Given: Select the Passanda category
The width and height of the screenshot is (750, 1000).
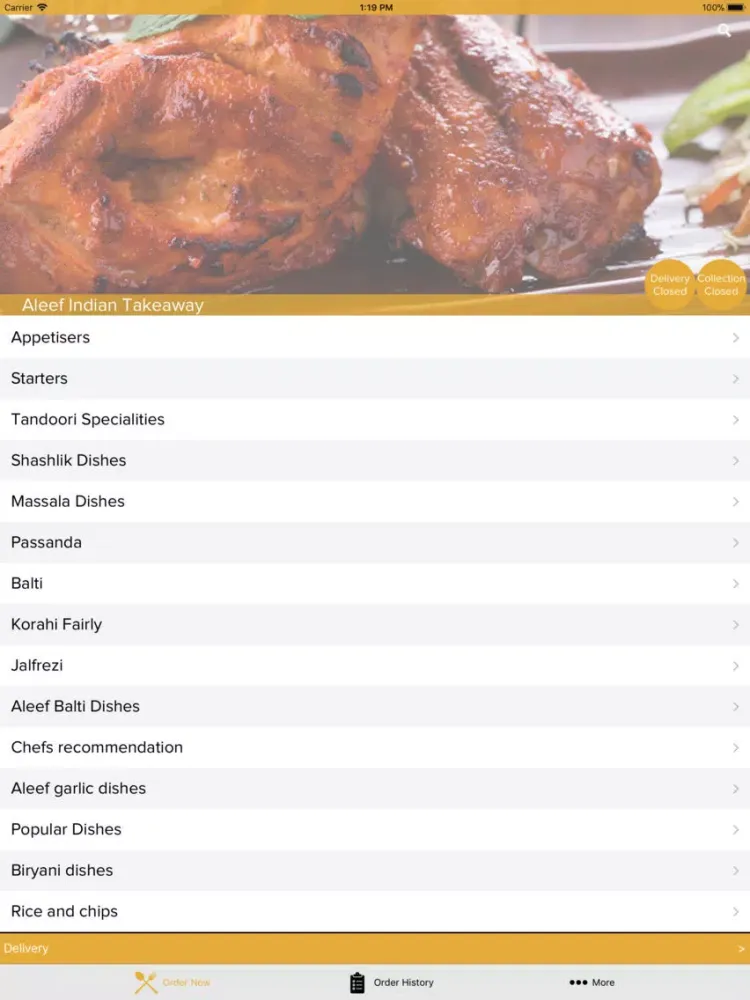Looking at the screenshot, I should tap(375, 542).
